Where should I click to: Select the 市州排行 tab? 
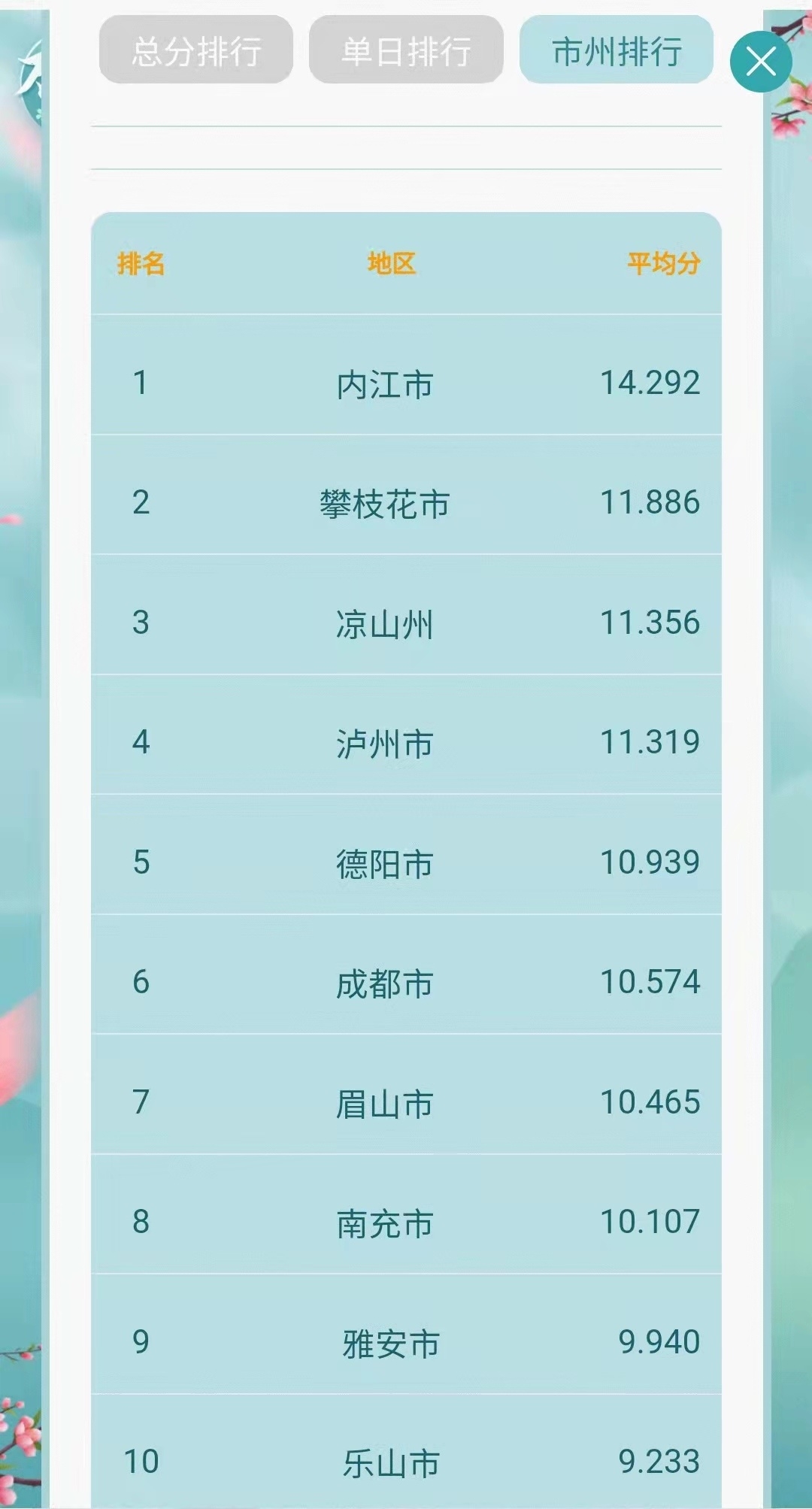616,50
